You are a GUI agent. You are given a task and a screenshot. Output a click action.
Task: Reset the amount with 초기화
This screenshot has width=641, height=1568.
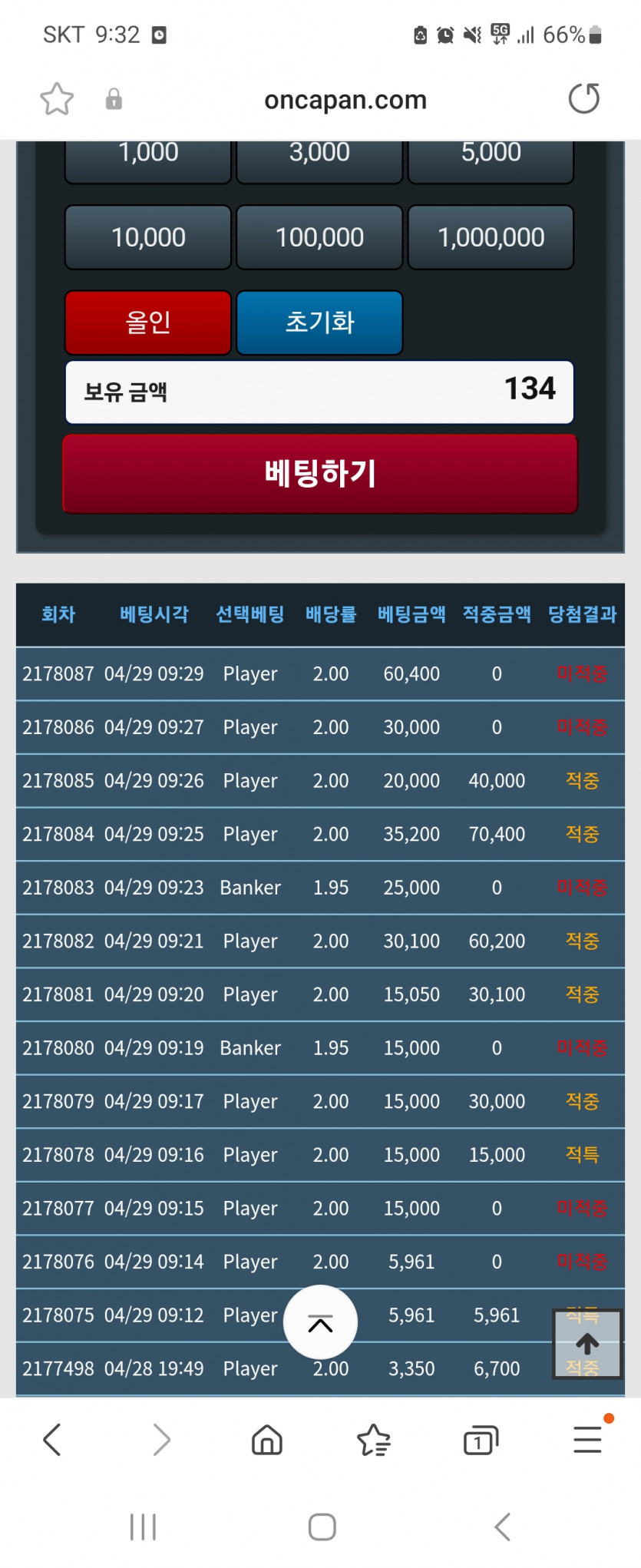319,323
